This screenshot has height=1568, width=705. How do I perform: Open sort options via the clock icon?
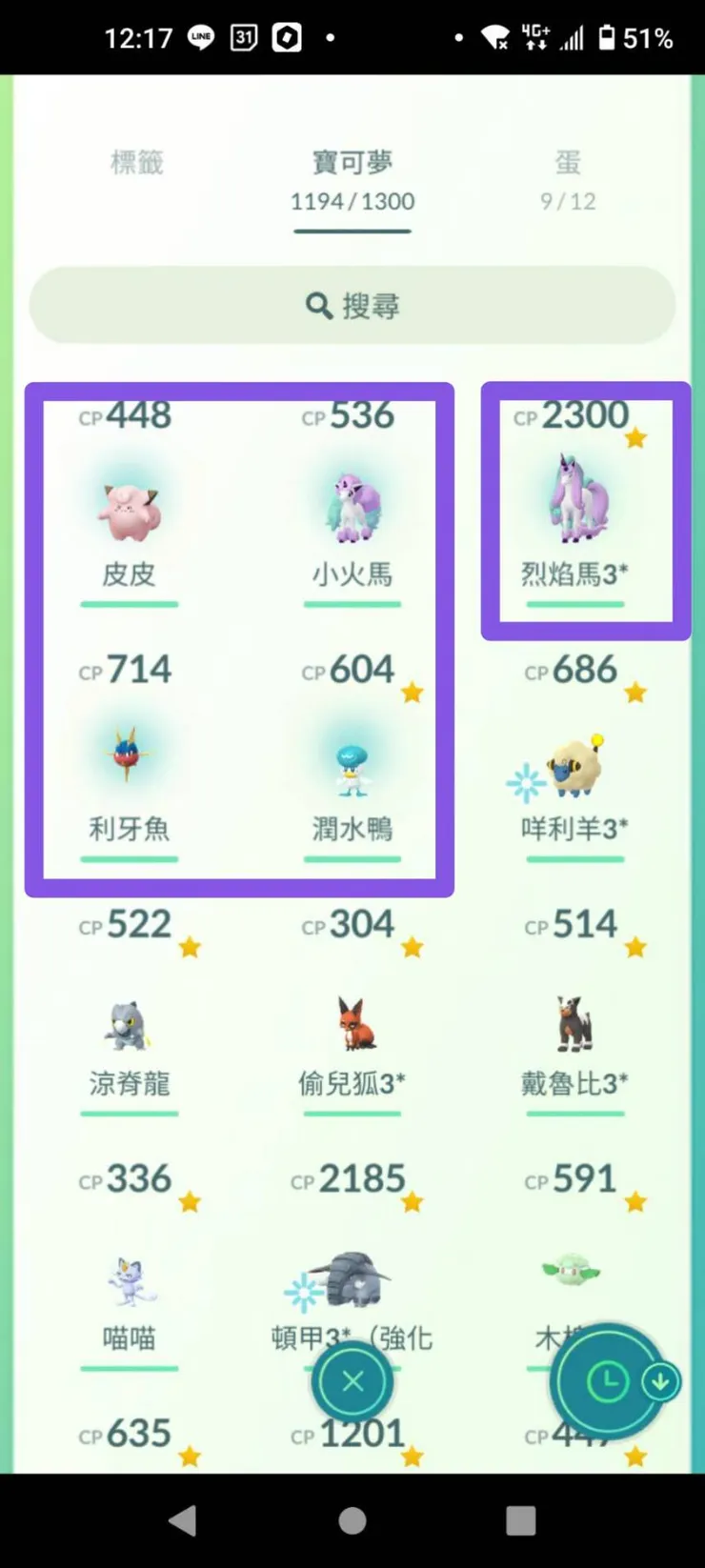(607, 1379)
